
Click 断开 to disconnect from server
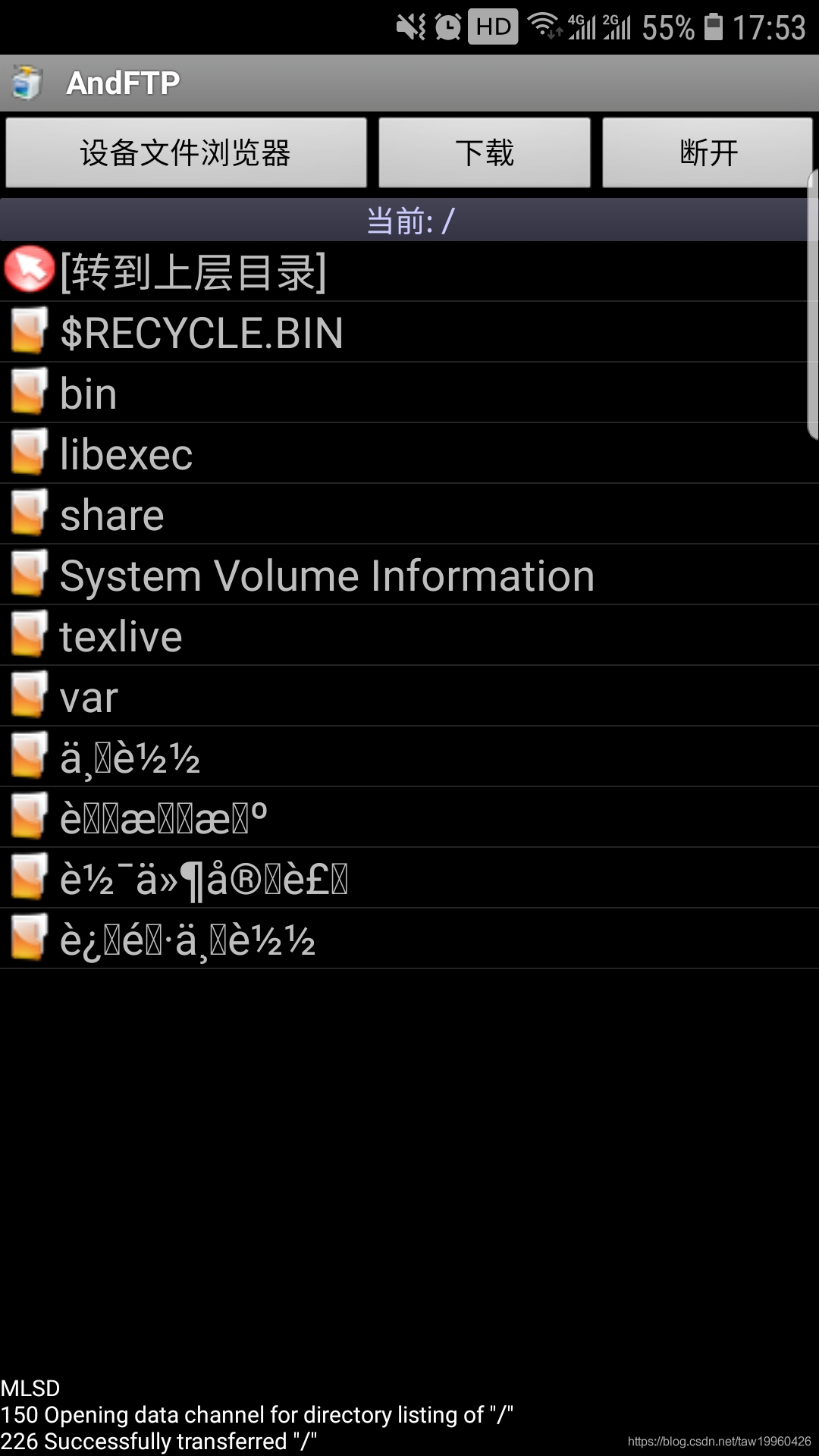706,152
